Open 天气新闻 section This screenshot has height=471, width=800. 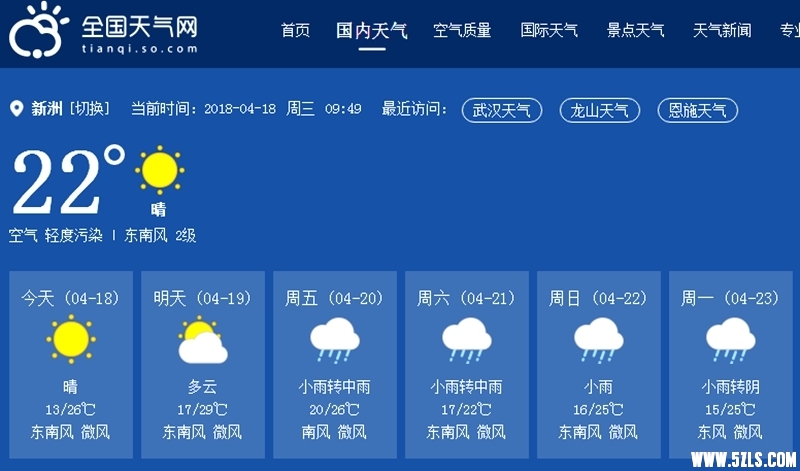pos(722,31)
